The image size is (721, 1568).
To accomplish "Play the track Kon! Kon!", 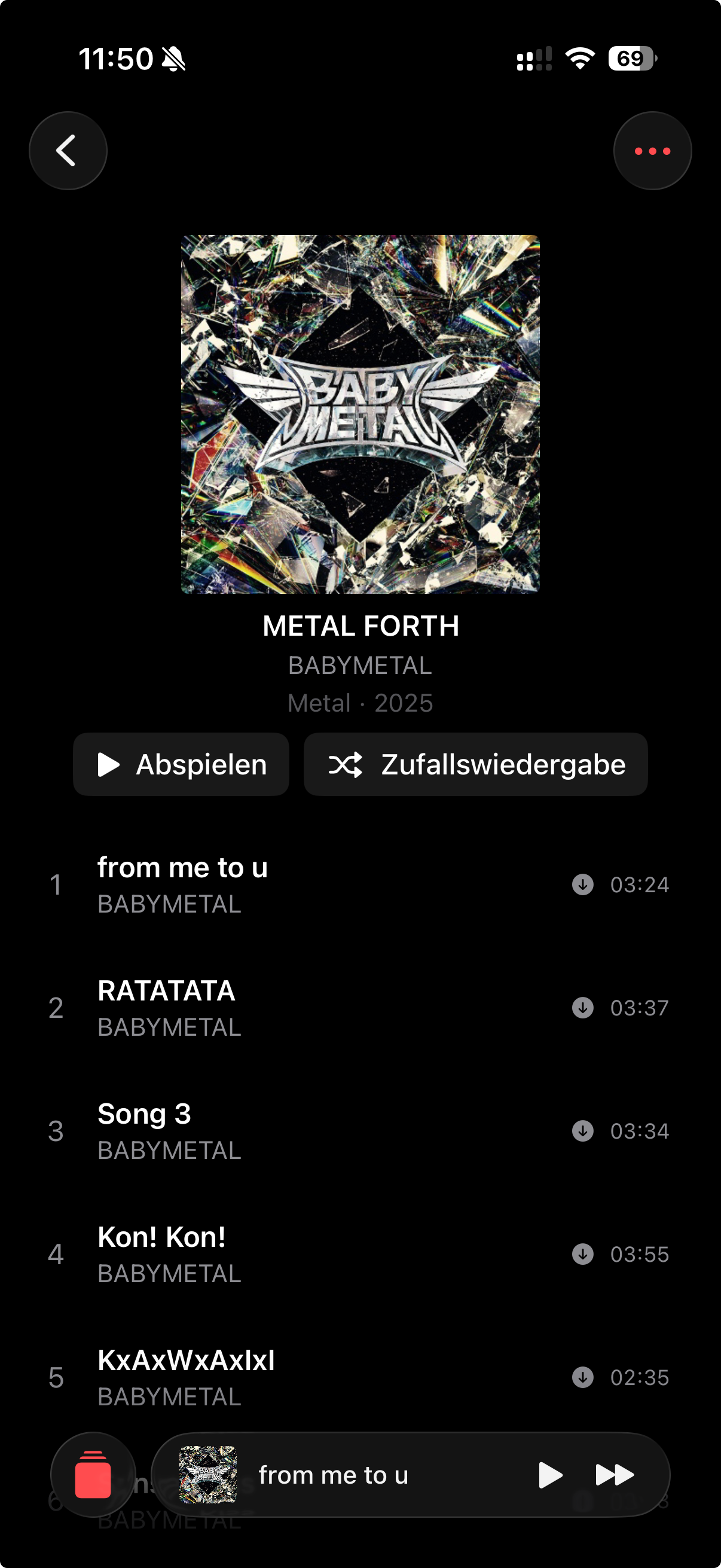I will click(360, 1255).
